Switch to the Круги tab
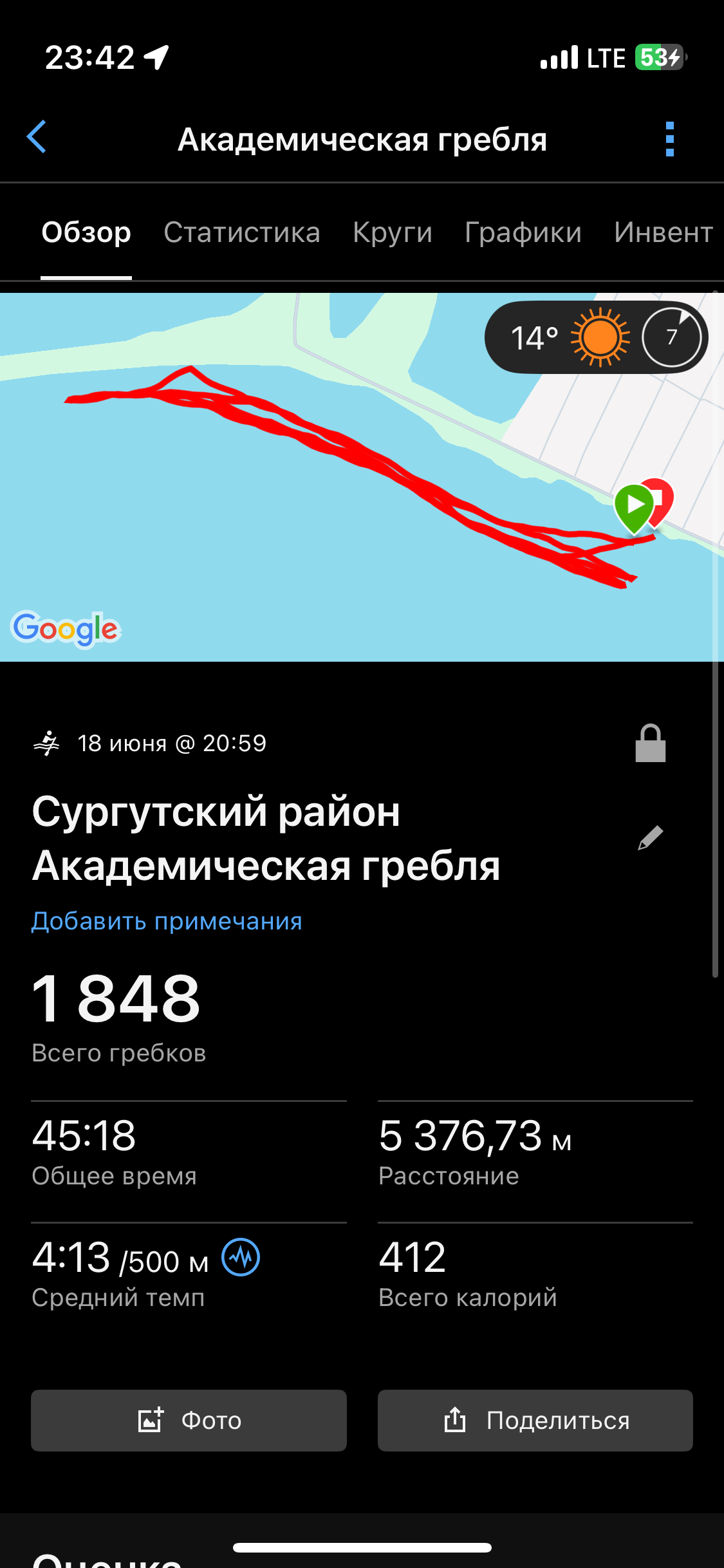The image size is (724, 1568). pos(393,232)
